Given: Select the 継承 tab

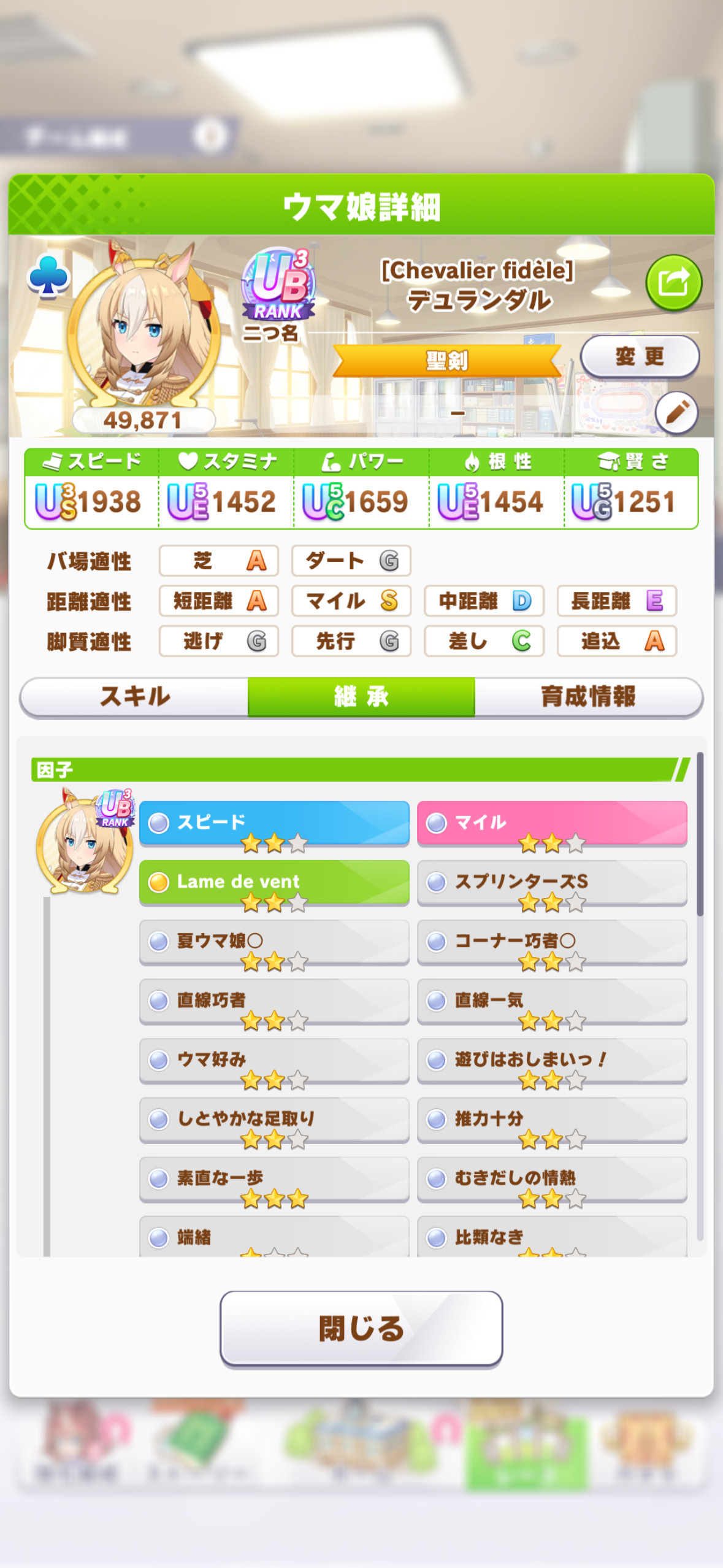Looking at the screenshot, I should tap(361, 697).
